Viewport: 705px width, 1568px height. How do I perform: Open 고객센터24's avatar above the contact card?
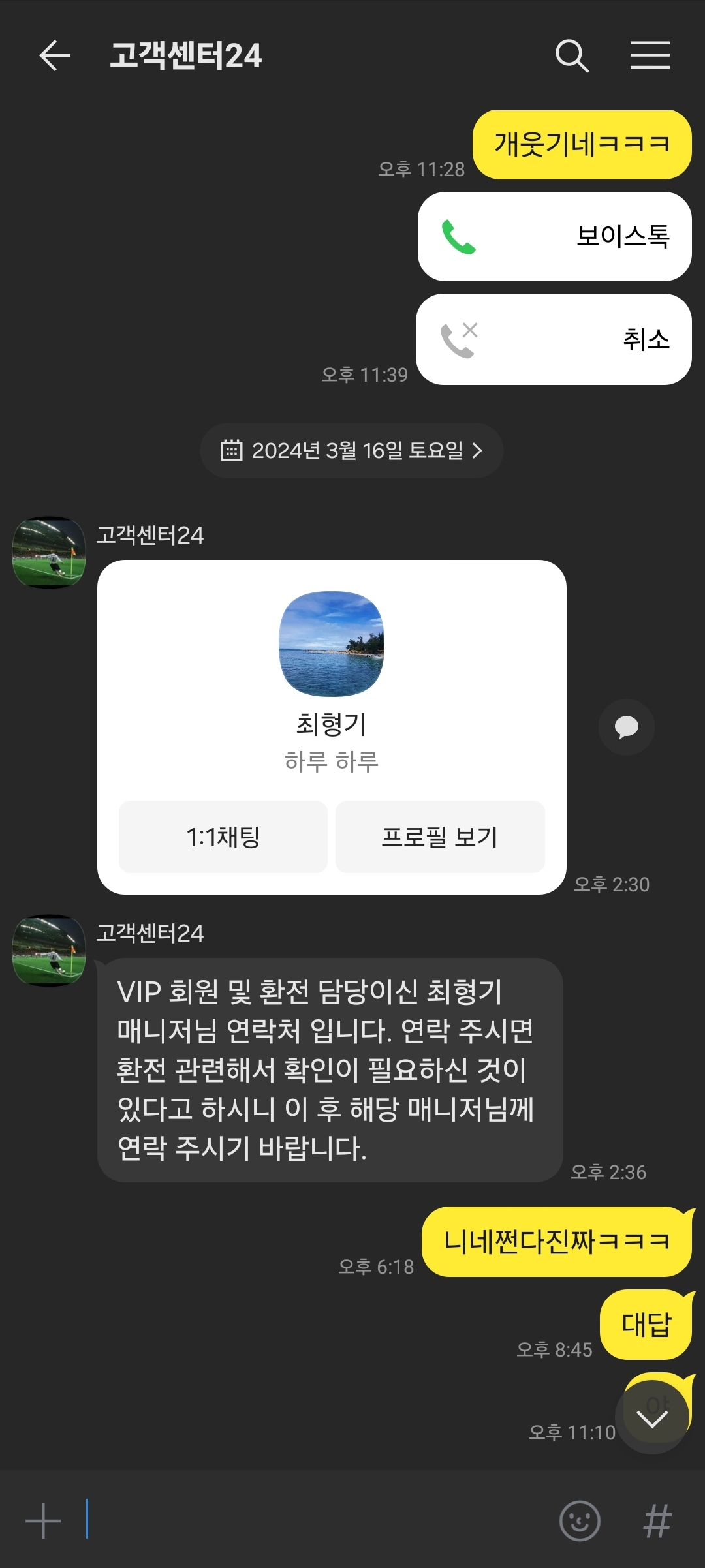click(49, 553)
